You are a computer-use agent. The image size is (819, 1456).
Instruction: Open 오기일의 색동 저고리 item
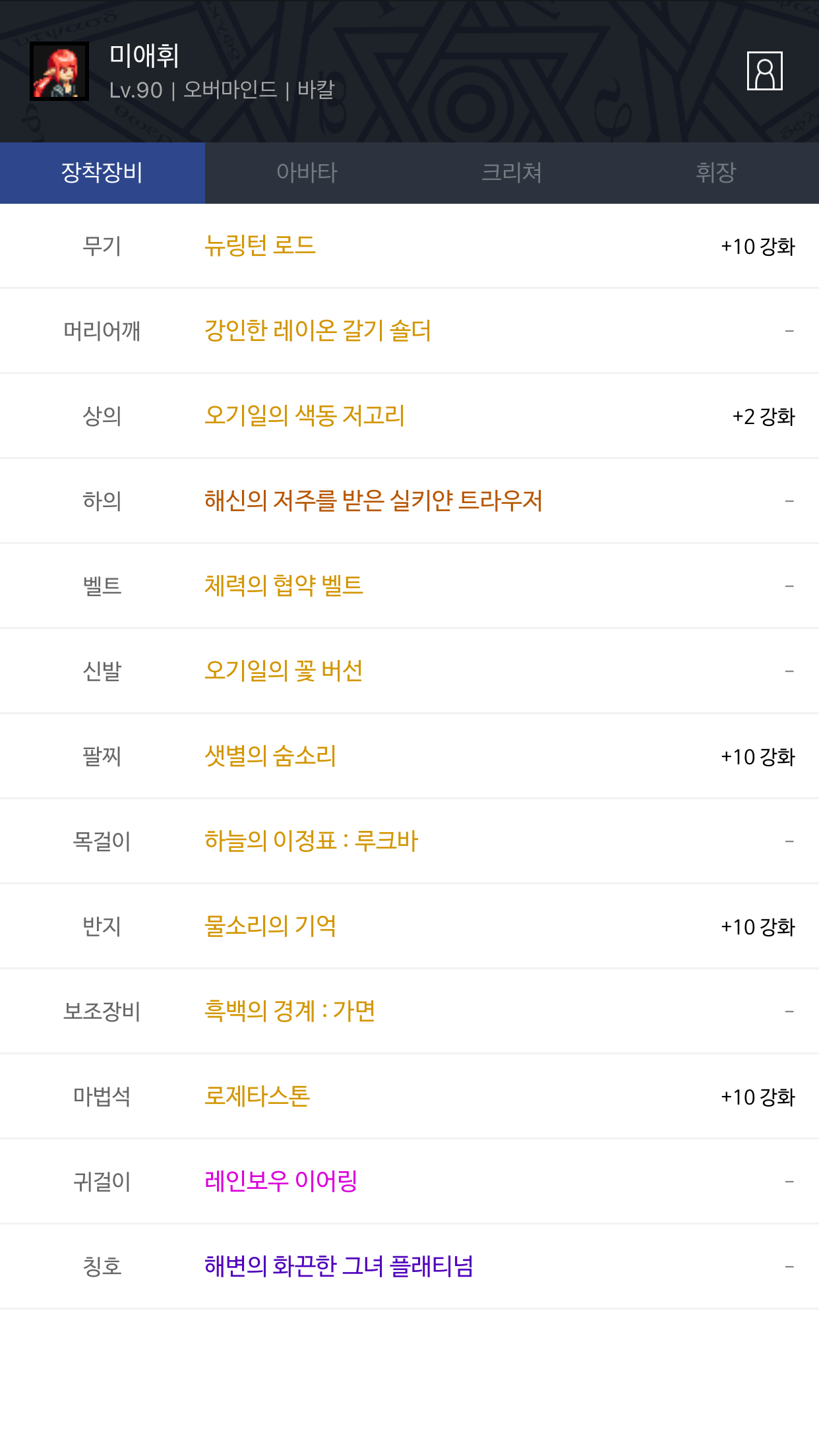(x=304, y=415)
